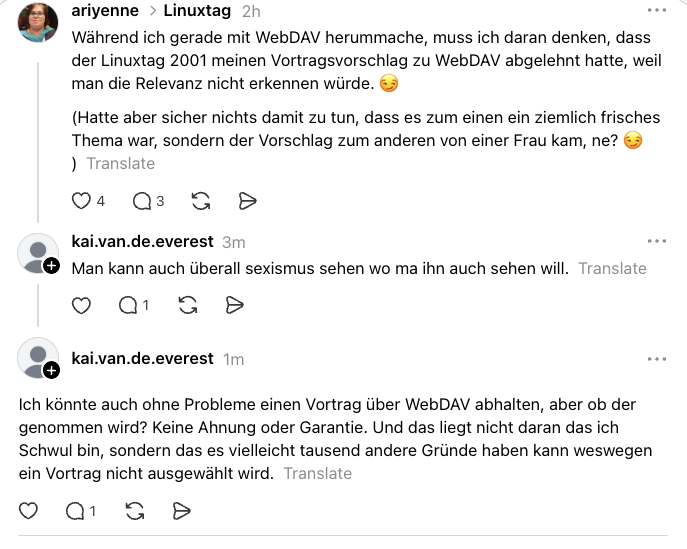Open overflow menu on the 1m reply
Image resolution: width=687 pixels, height=549 pixels.
pos(656,358)
